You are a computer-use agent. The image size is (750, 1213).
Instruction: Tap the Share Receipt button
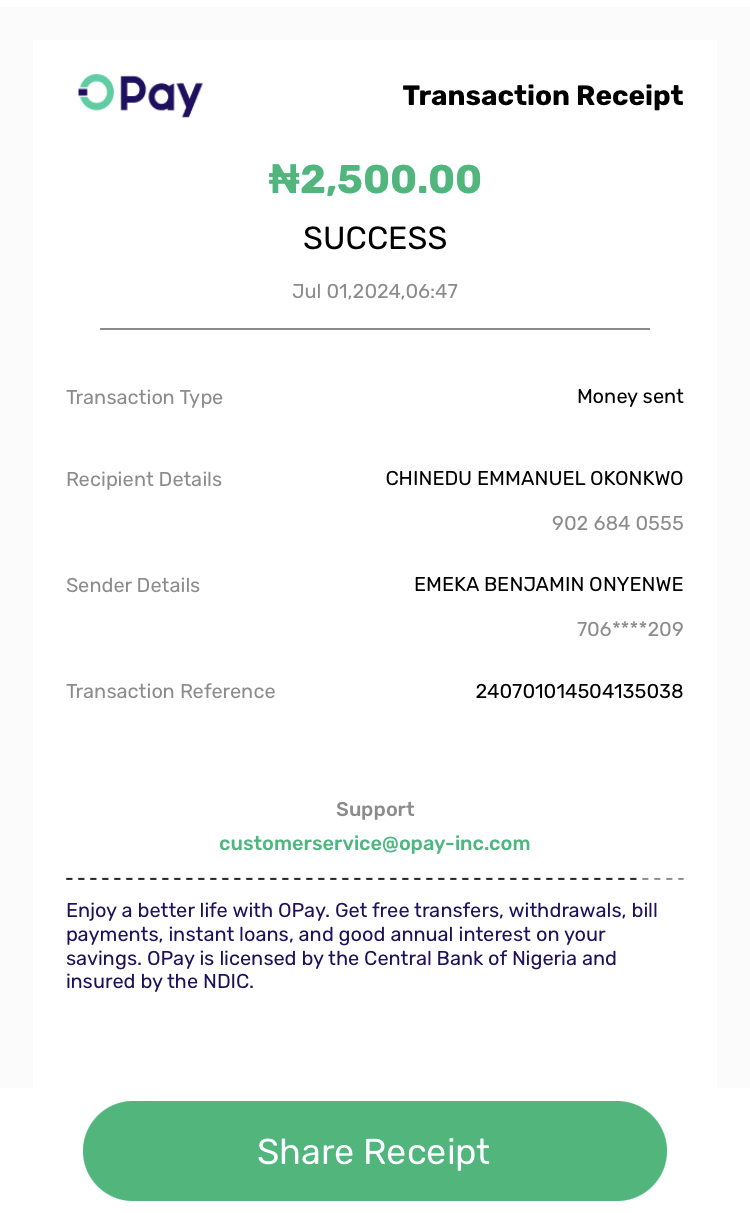[x=374, y=1151]
